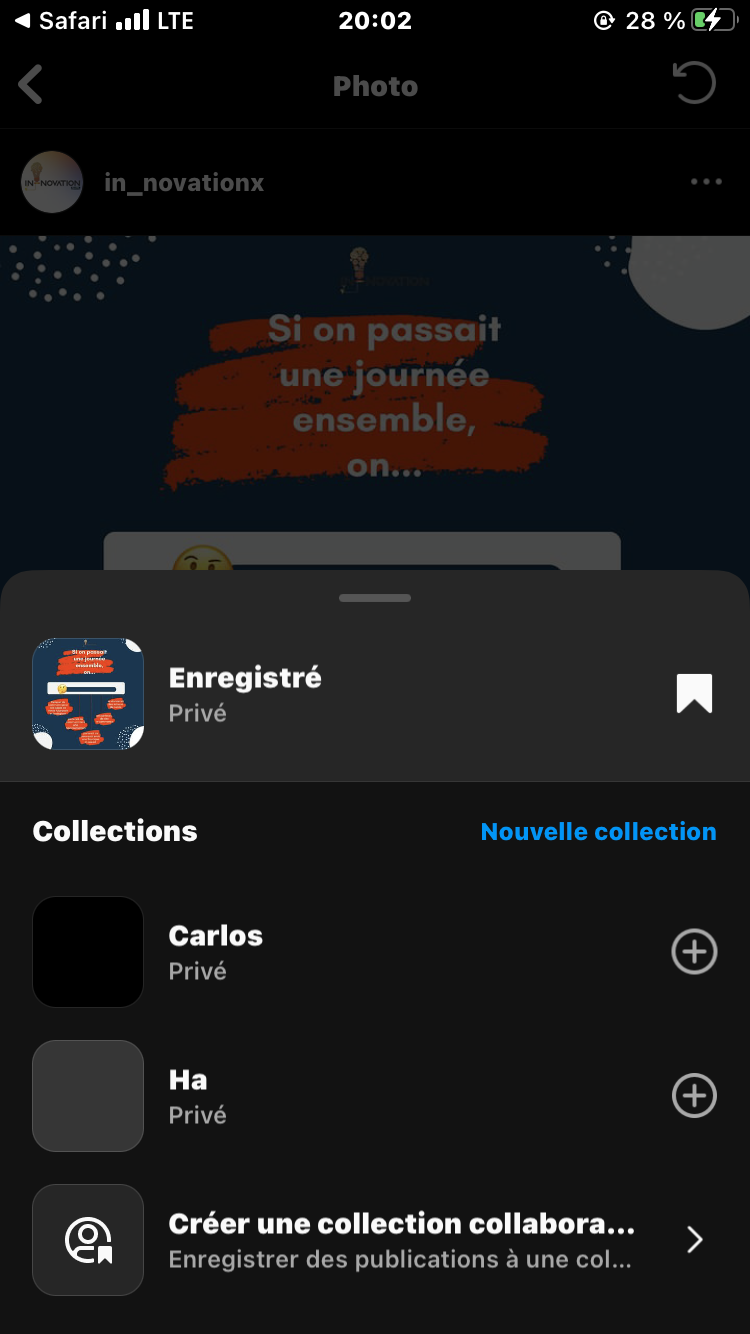Unsave the post via the bookmark icon
Viewport: 750px width, 1334px height.
click(694, 693)
